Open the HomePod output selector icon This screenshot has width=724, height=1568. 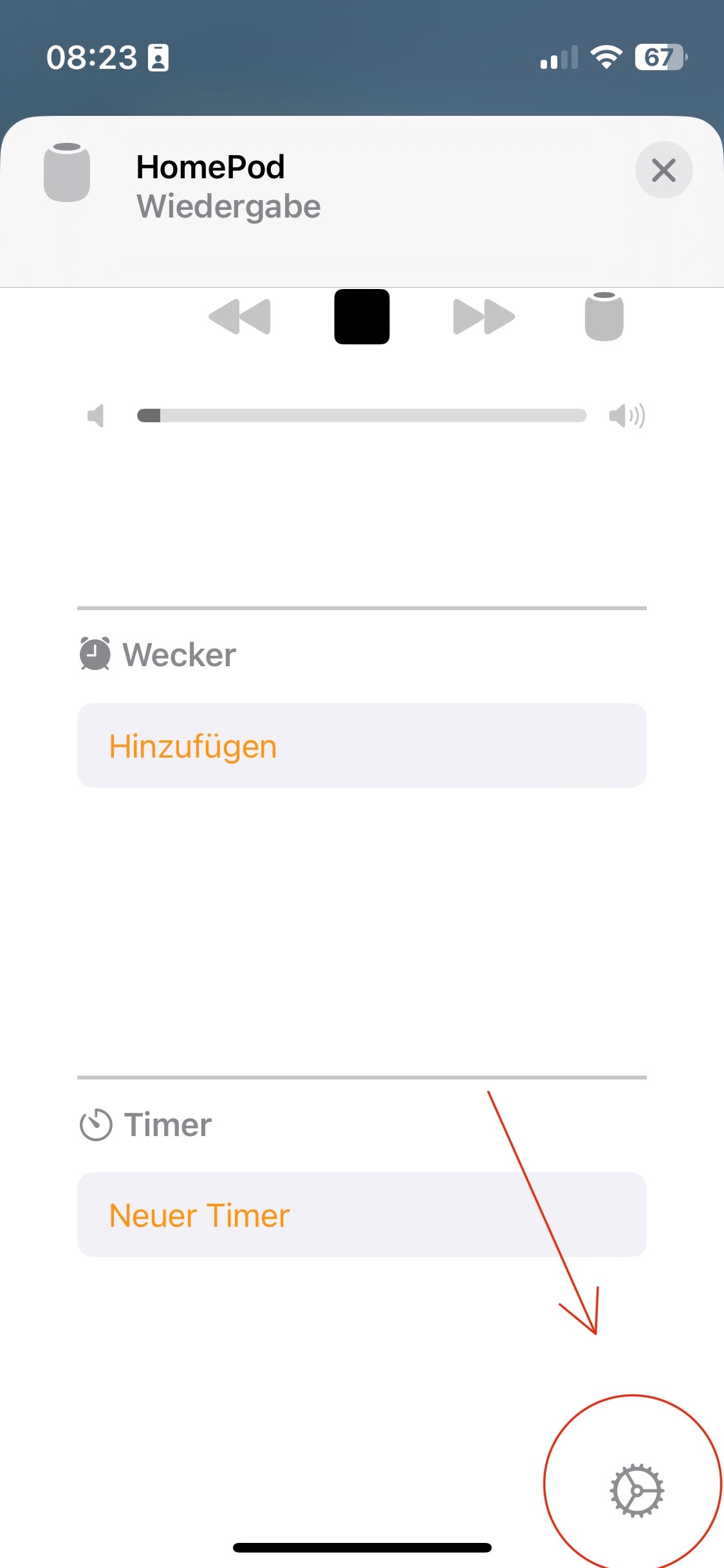tap(604, 316)
